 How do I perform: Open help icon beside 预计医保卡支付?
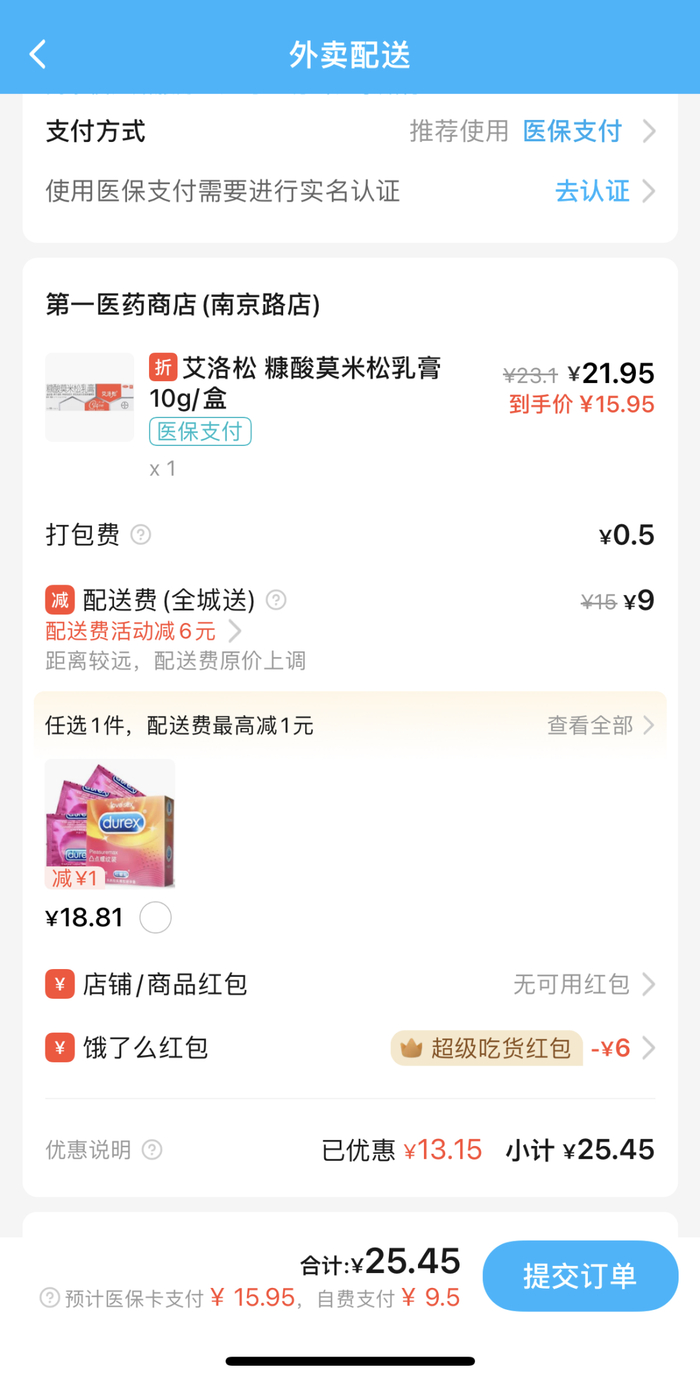49,1298
